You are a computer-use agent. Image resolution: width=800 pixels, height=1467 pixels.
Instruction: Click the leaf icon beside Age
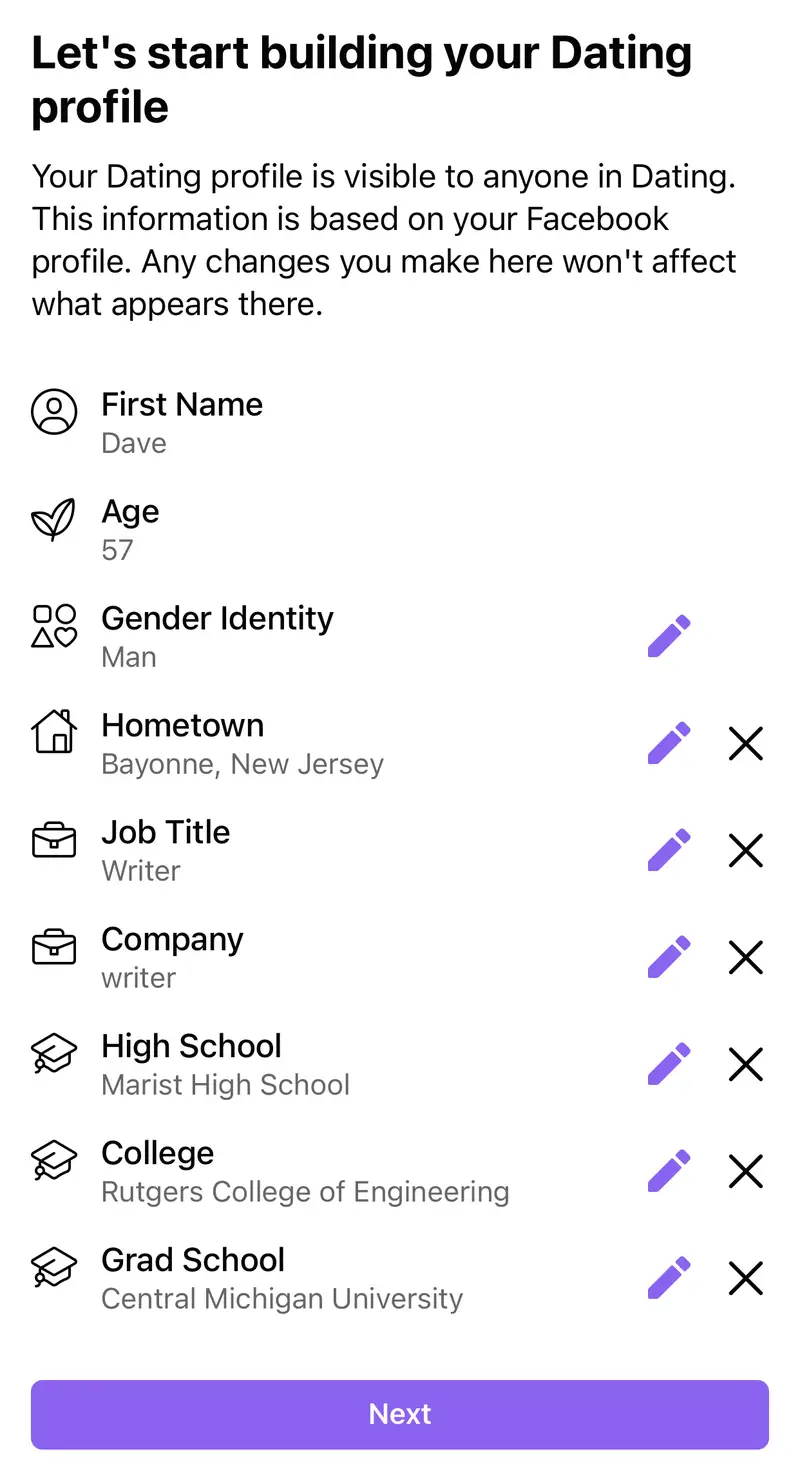54,519
